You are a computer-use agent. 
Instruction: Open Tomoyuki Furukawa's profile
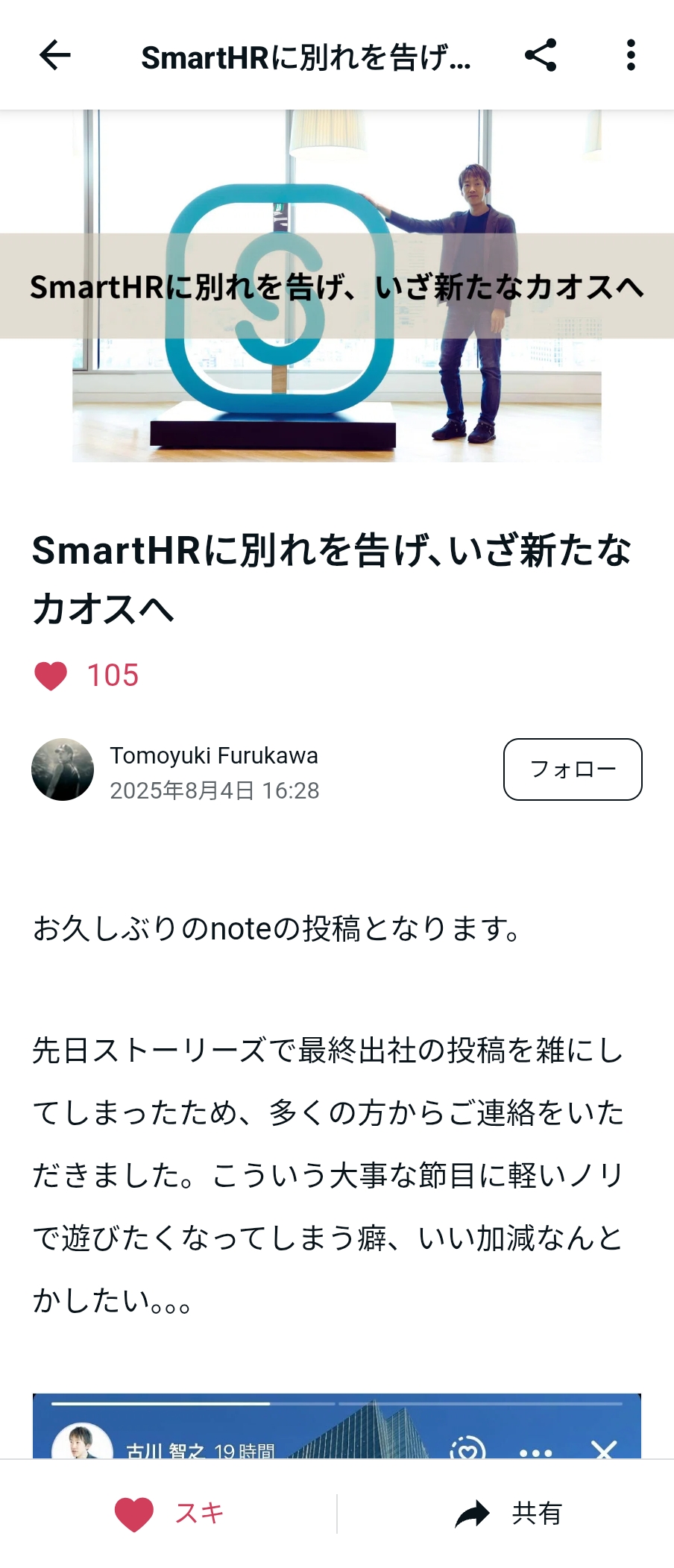[x=213, y=755]
